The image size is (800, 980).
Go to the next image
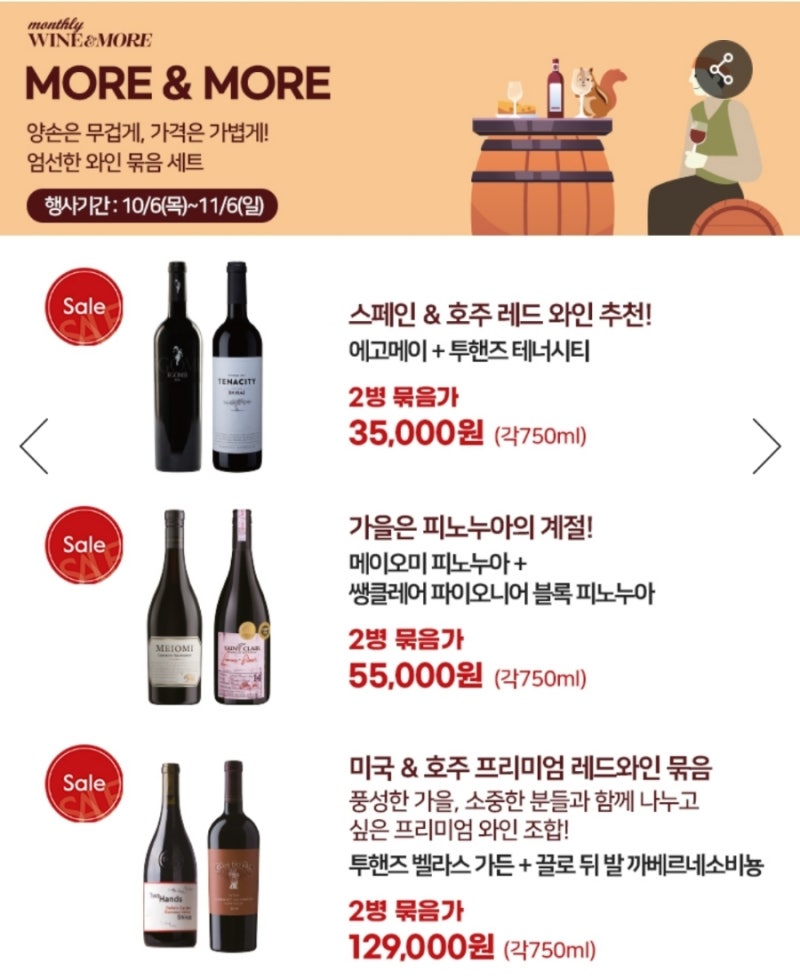point(766,446)
